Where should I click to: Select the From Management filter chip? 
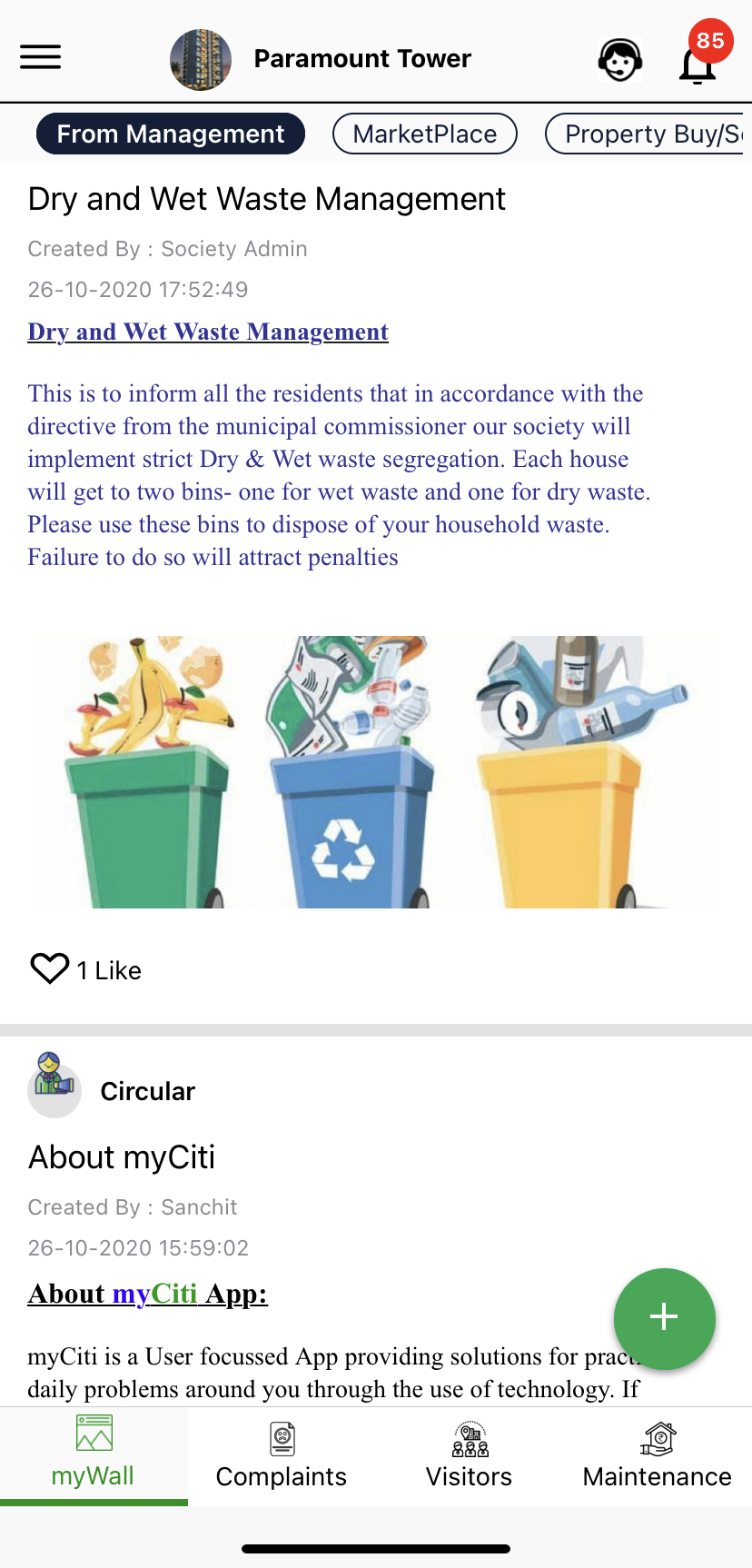[171, 134]
